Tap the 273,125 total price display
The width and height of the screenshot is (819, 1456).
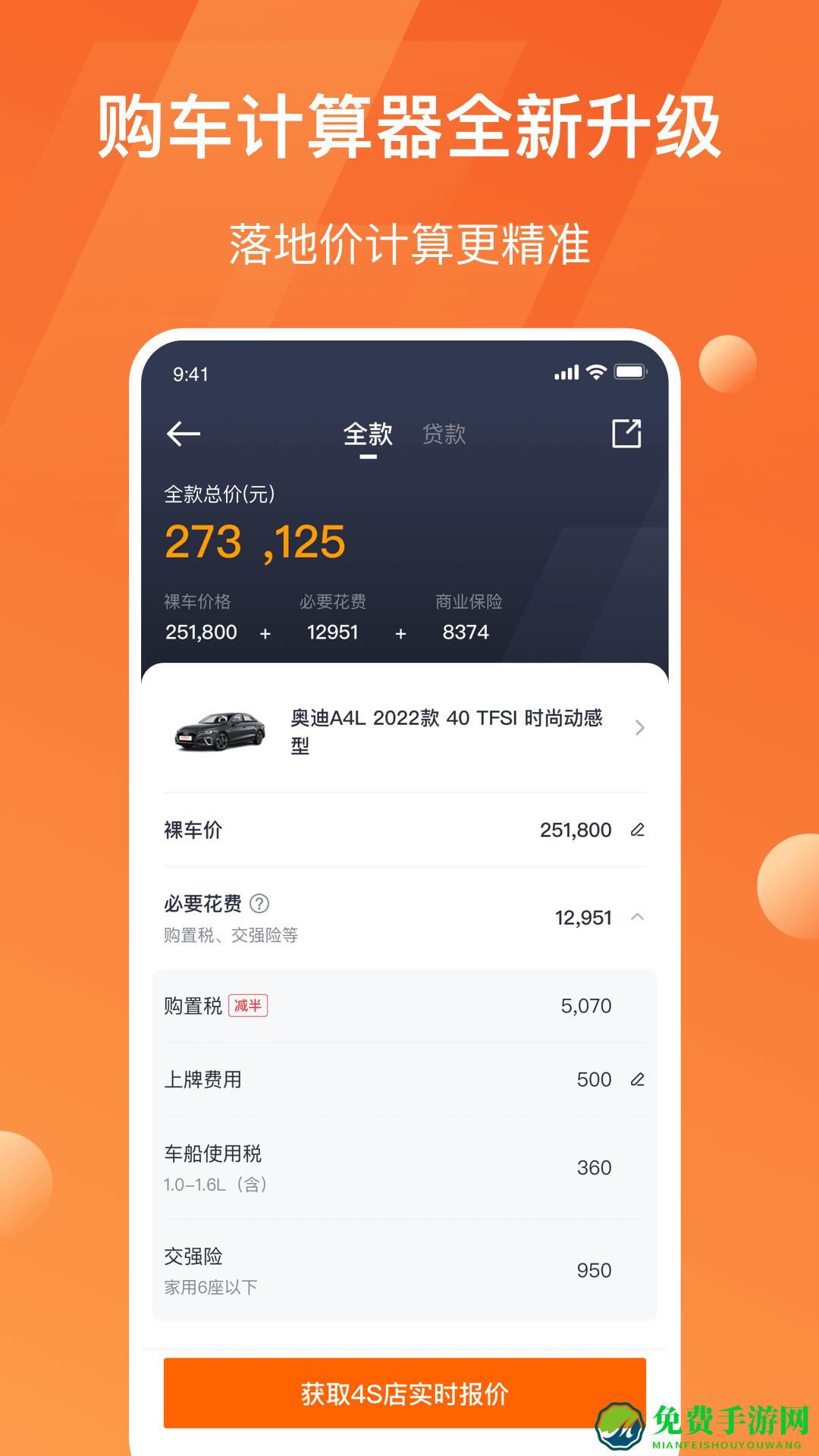[x=253, y=540]
